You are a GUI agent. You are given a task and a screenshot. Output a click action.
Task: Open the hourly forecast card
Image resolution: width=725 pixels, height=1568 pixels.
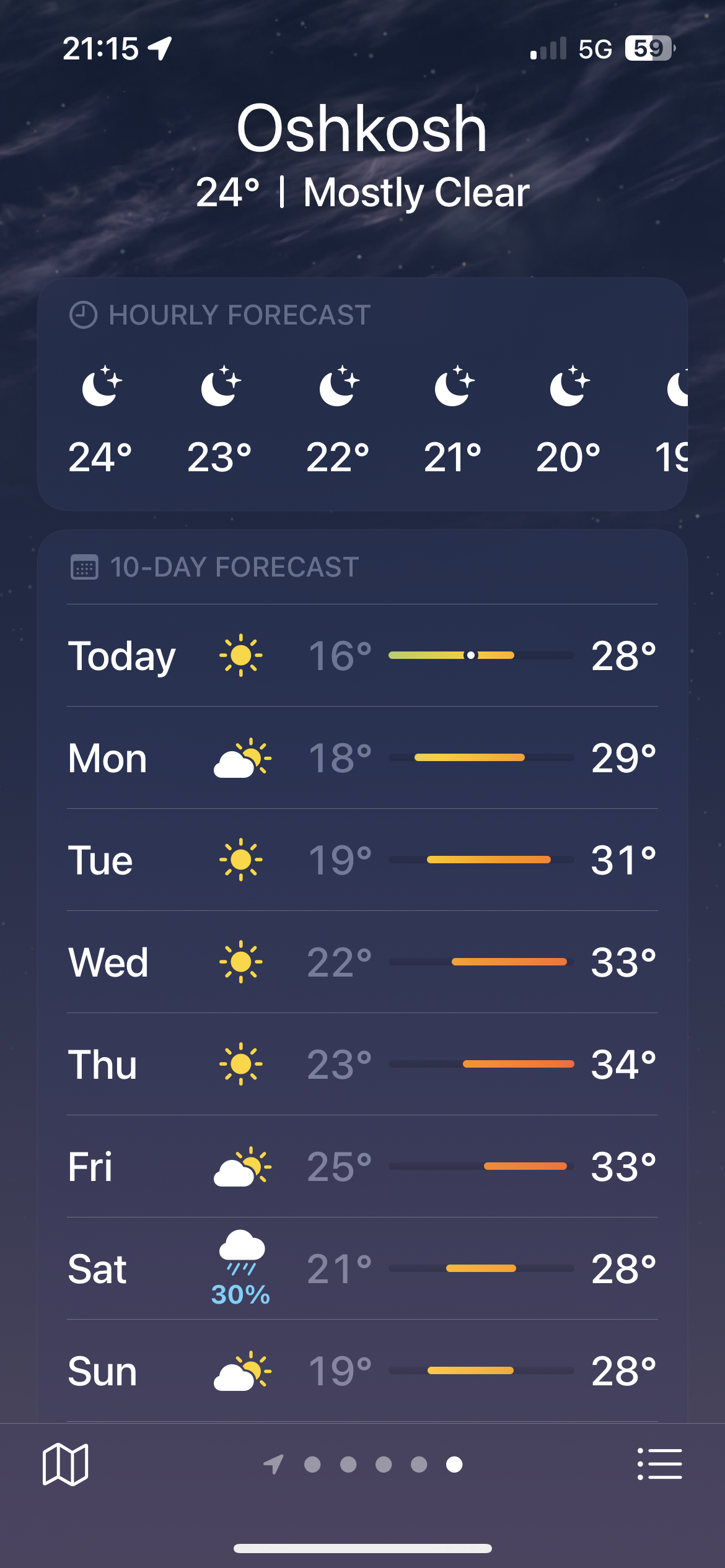pyautogui.click(x=362, y=394)
